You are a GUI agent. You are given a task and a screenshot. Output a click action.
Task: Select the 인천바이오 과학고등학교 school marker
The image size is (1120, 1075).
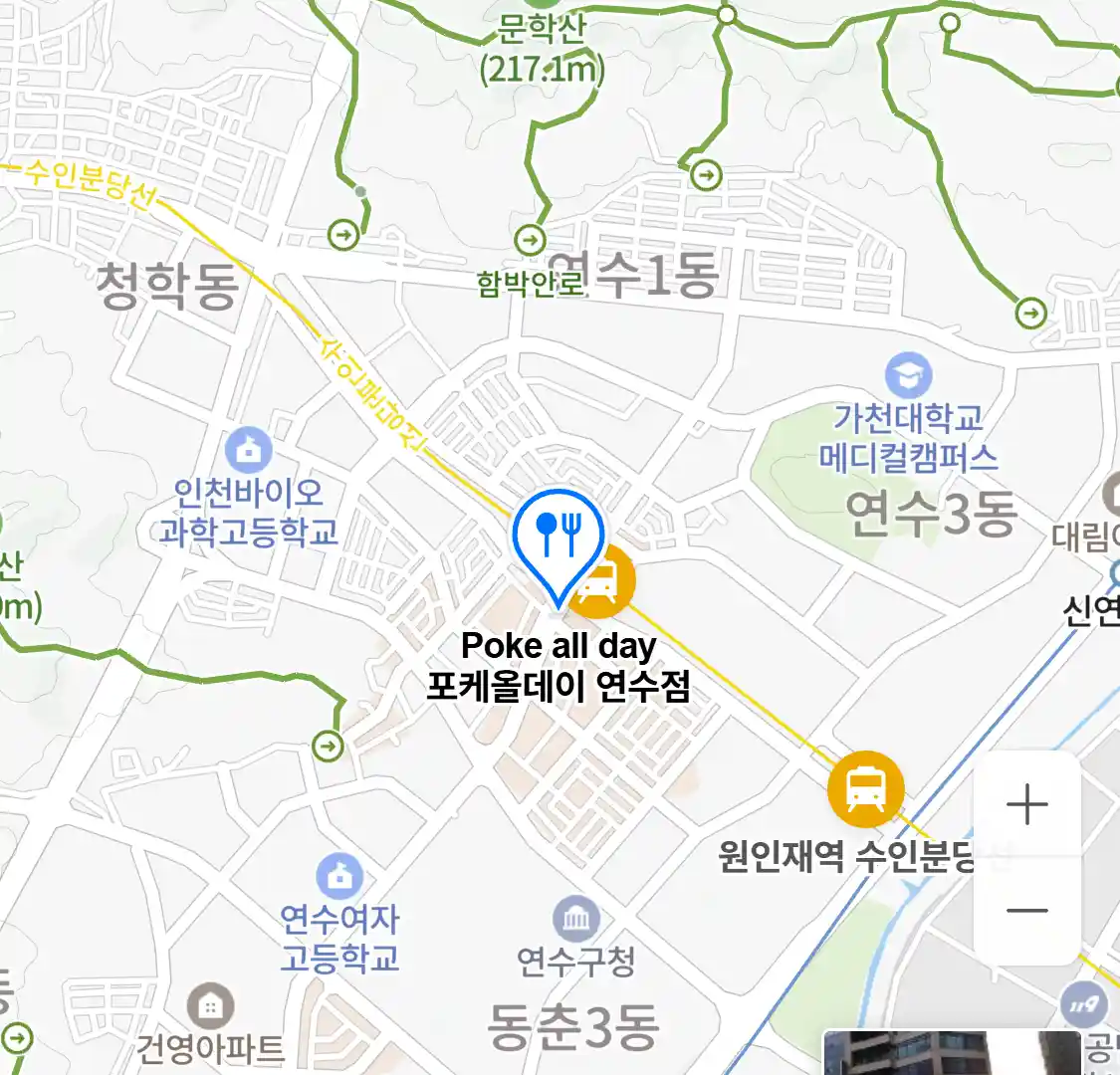click(x=248, y=451)
